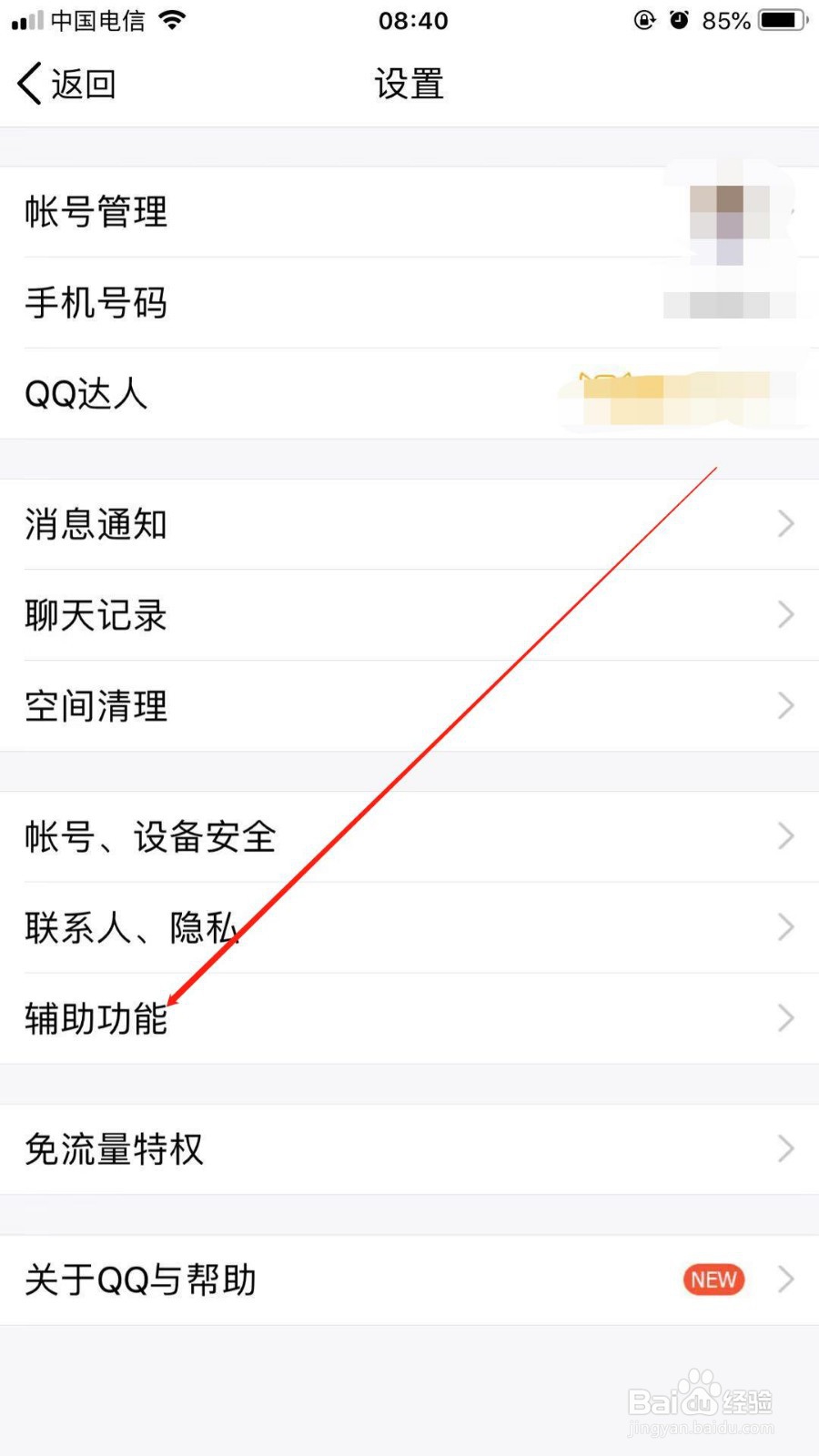The width and height of the screenshot is (819, 1456).
Task: Expand 联系人、隐私 via its chevron
Action: [x=784, y=926]
